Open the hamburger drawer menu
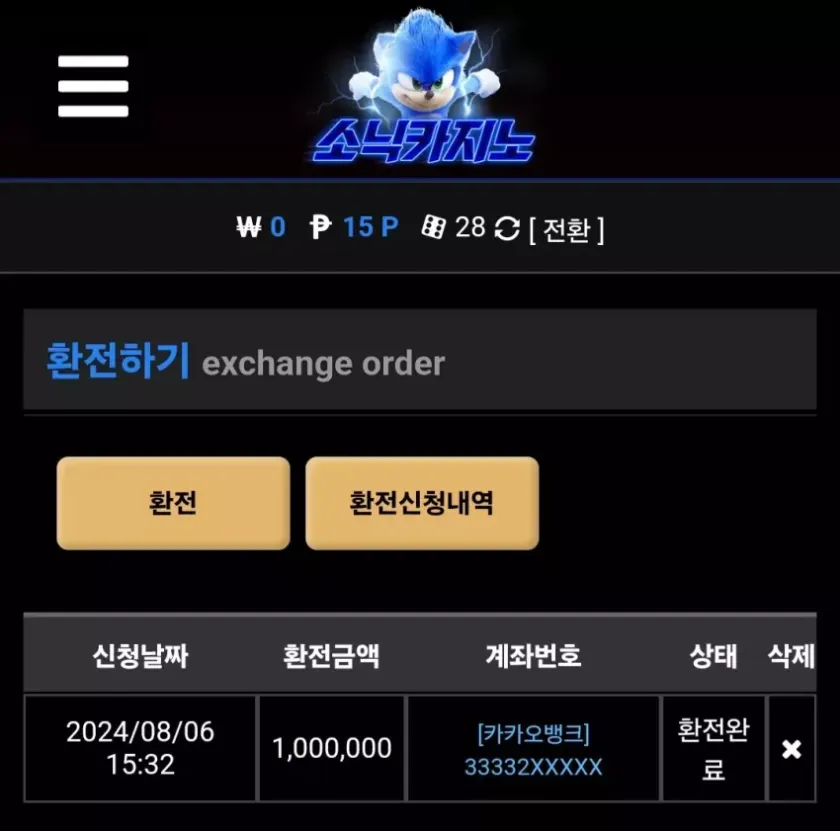840x831 pixels. (x=93, y=86)
